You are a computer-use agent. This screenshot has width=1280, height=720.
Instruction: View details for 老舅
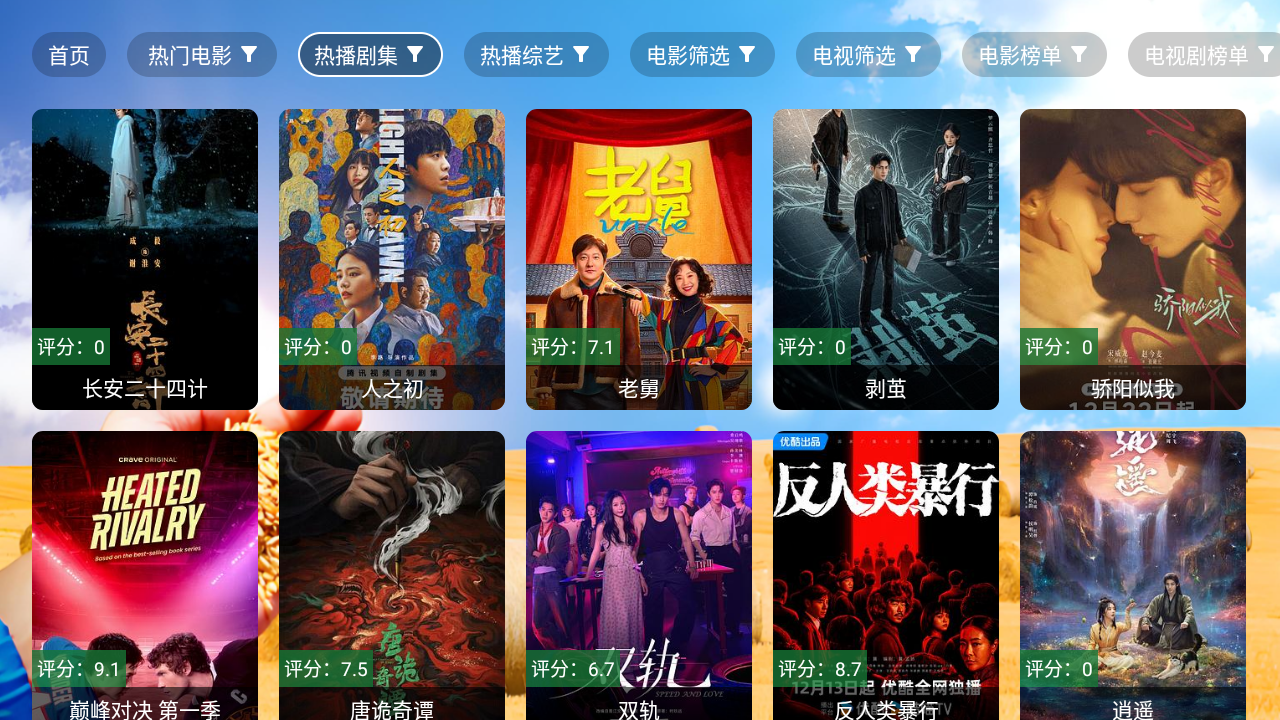(x=639, y=259)
